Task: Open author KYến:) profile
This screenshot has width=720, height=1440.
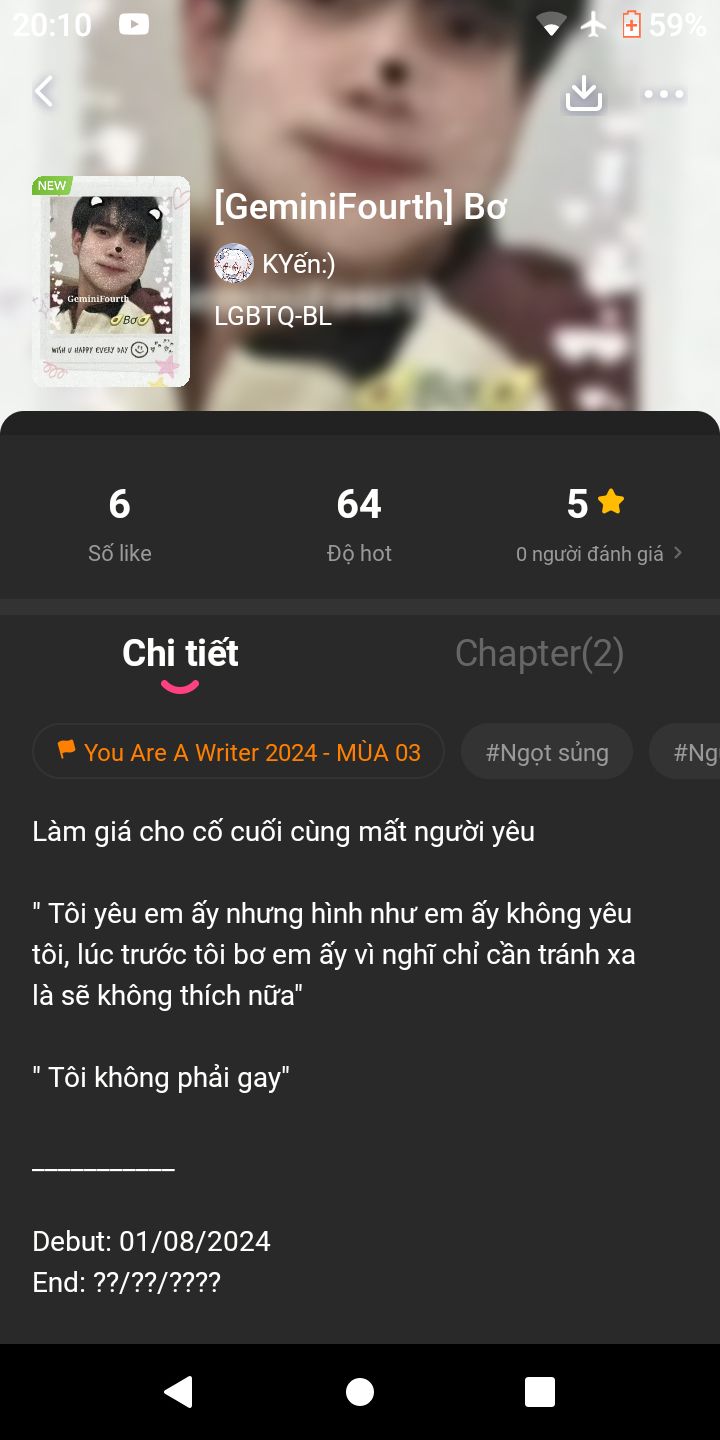Action: tap(275, 264)
